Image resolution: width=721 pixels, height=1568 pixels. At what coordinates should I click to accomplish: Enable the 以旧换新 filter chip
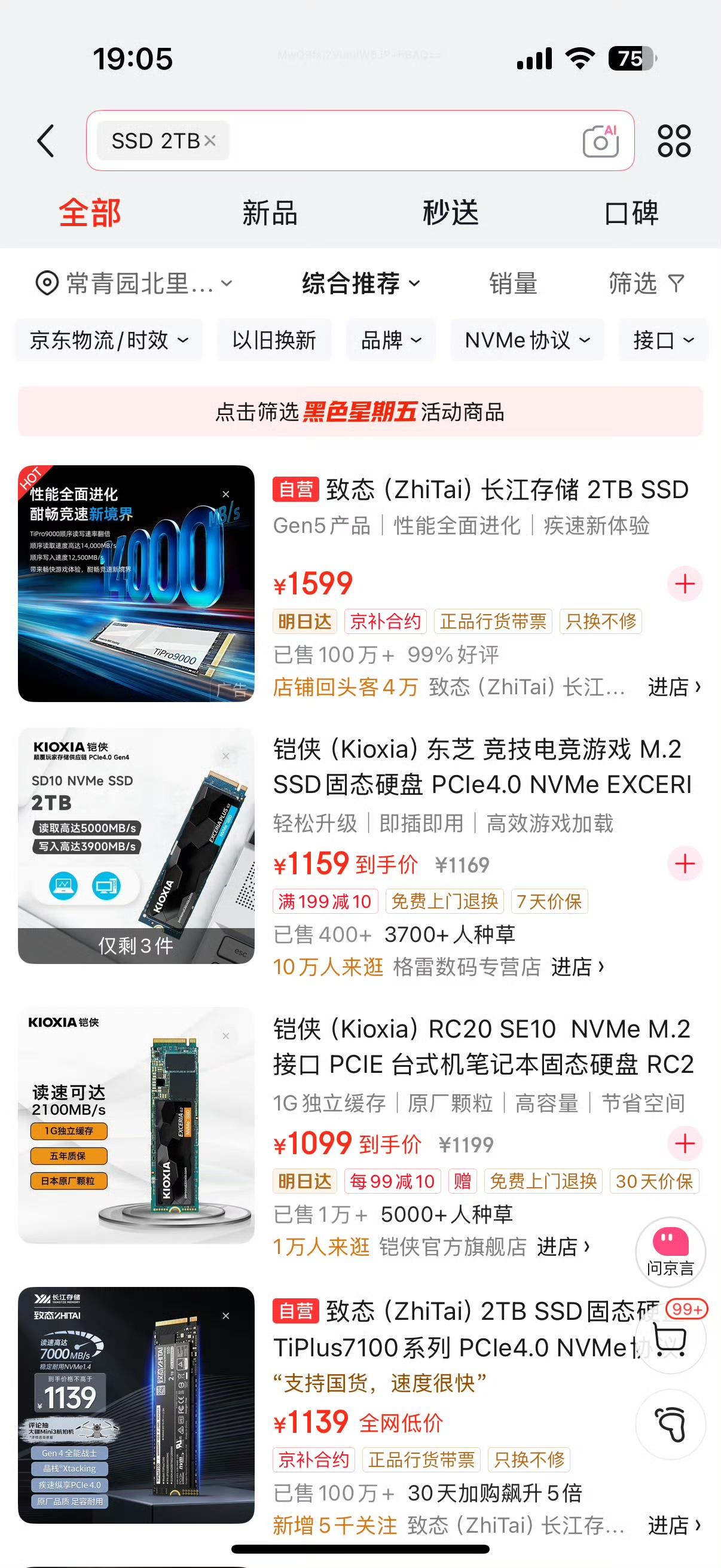(274, 340)
